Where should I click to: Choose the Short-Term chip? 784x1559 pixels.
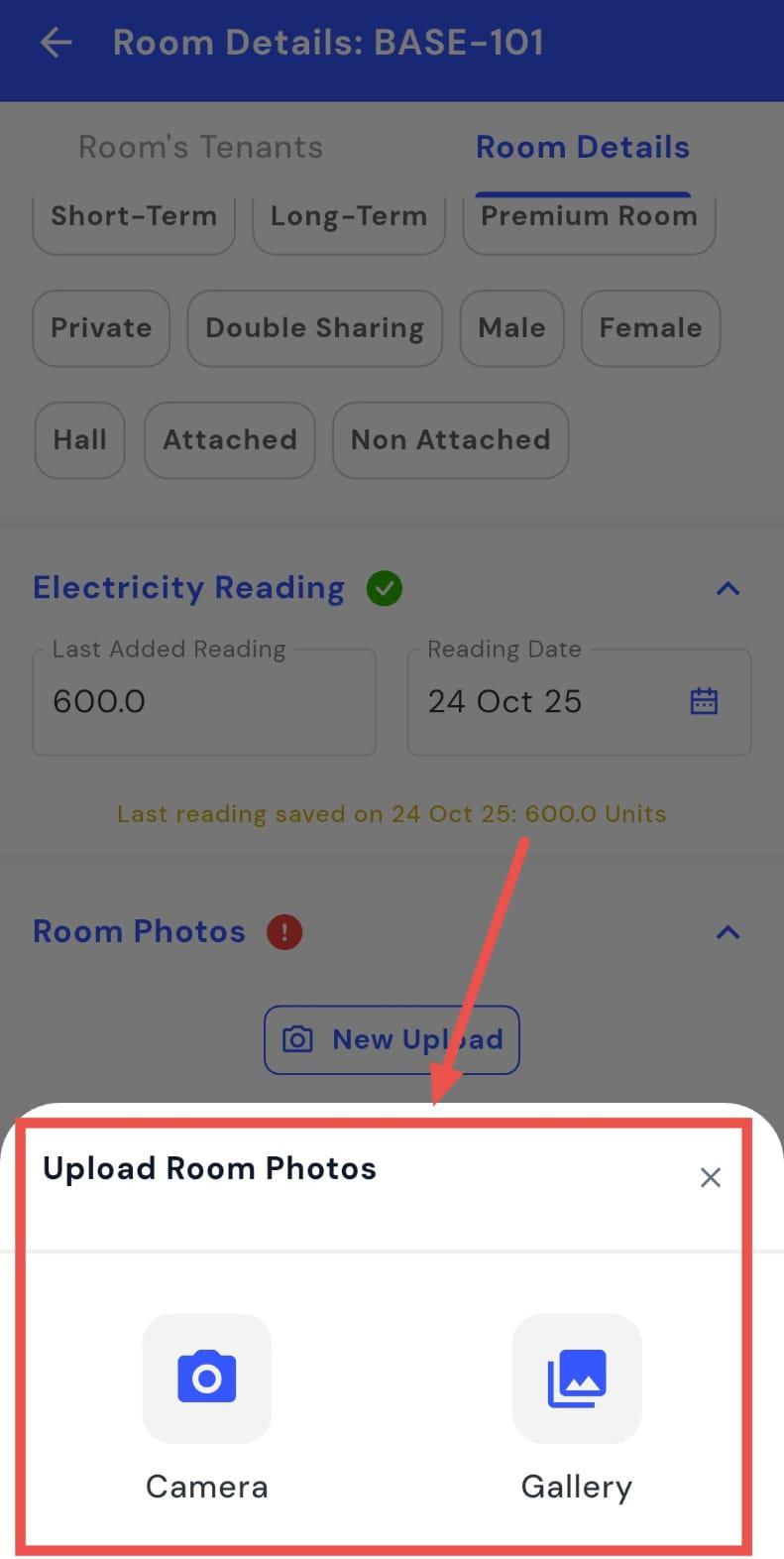point(134,218)
